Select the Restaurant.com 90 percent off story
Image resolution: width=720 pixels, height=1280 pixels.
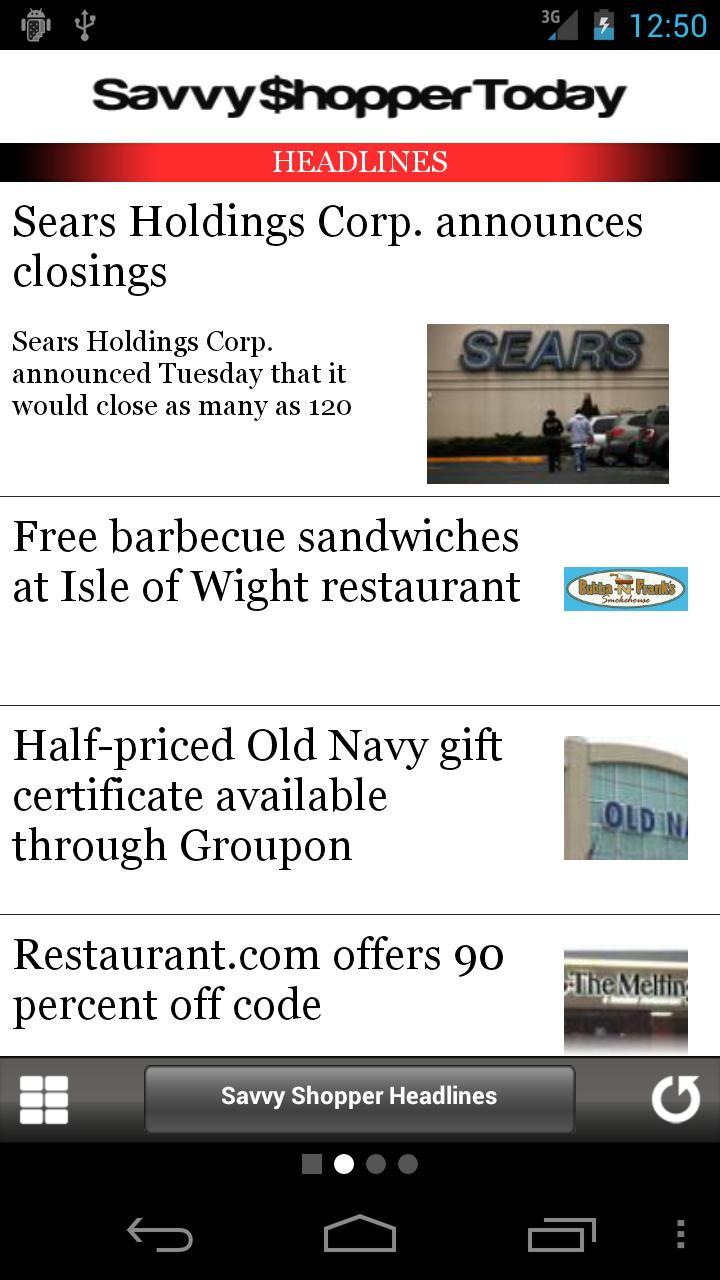258,980
